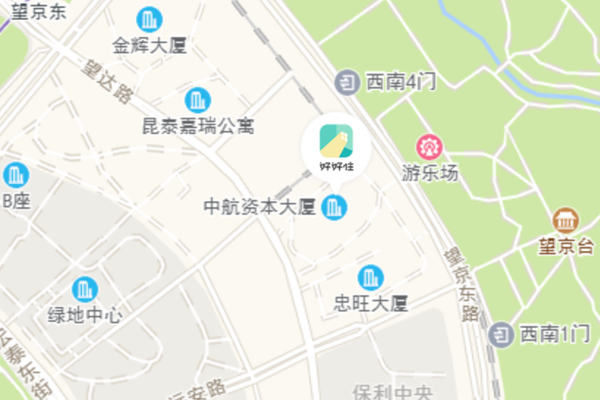Select the 中航资本大厦 building marker
Image resolution: width=600 pixels, height=400 pixels.
click(335, 208)
